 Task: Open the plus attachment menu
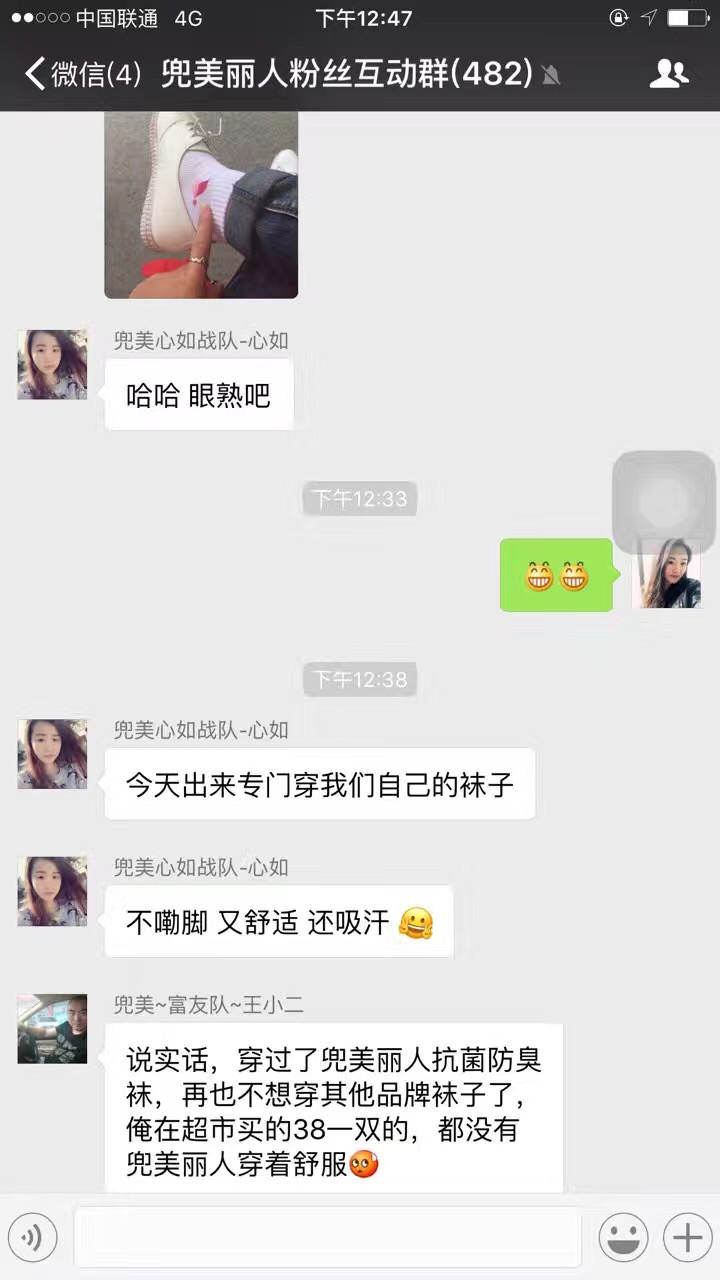[688, 1238]
